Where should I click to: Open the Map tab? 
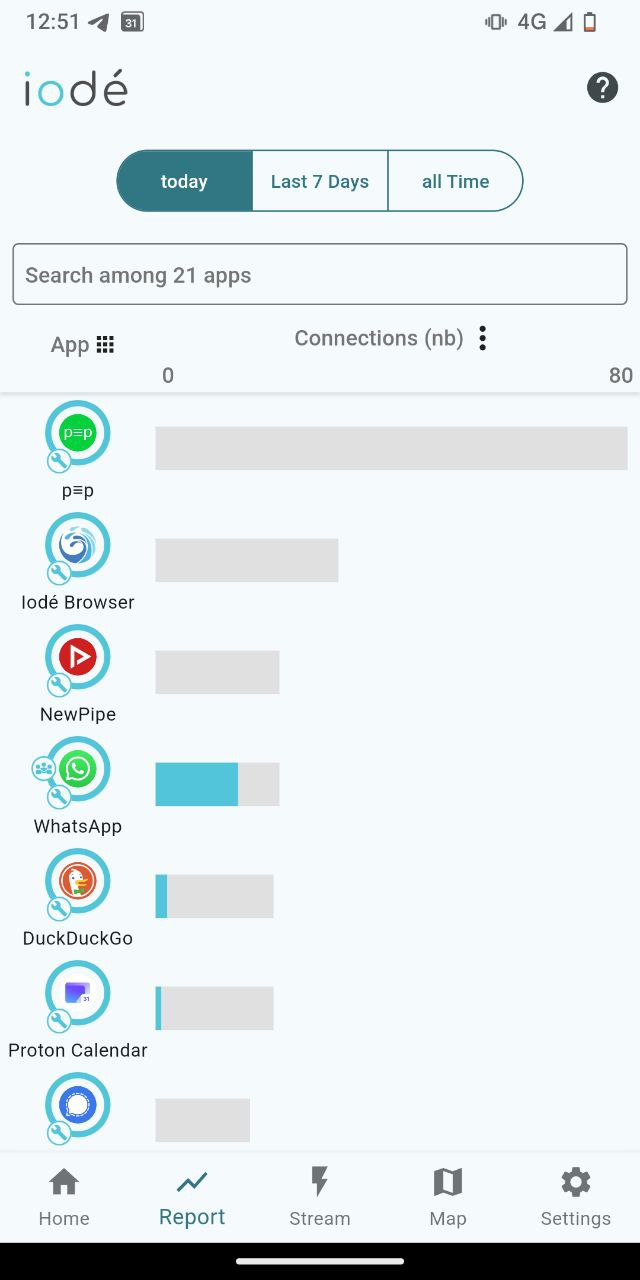[x=448, y=1197]
